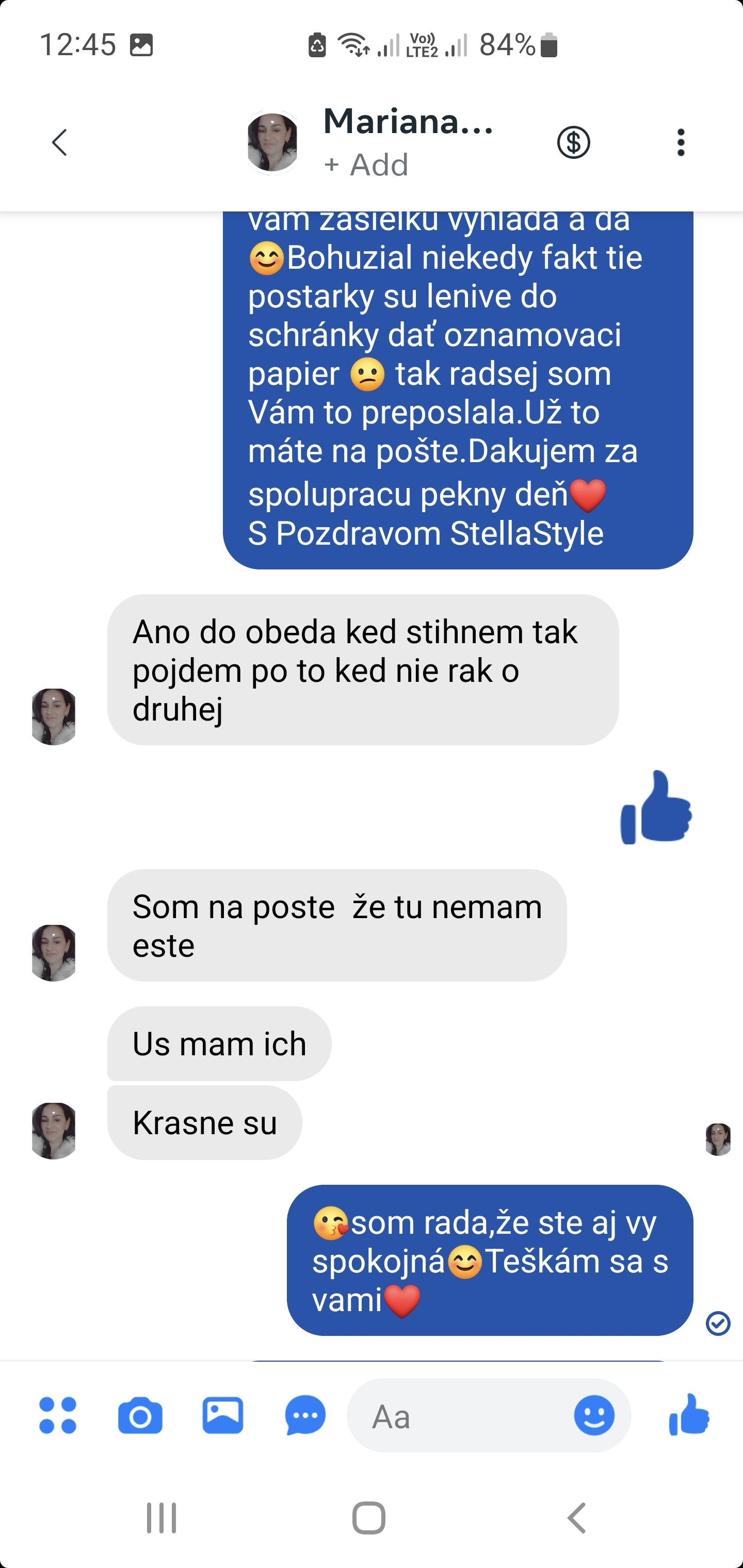Image resolution: width=743 pixels, height=1568 pixels.
Task: Open the emoji picker in message field
Action: coord(594,1416)
